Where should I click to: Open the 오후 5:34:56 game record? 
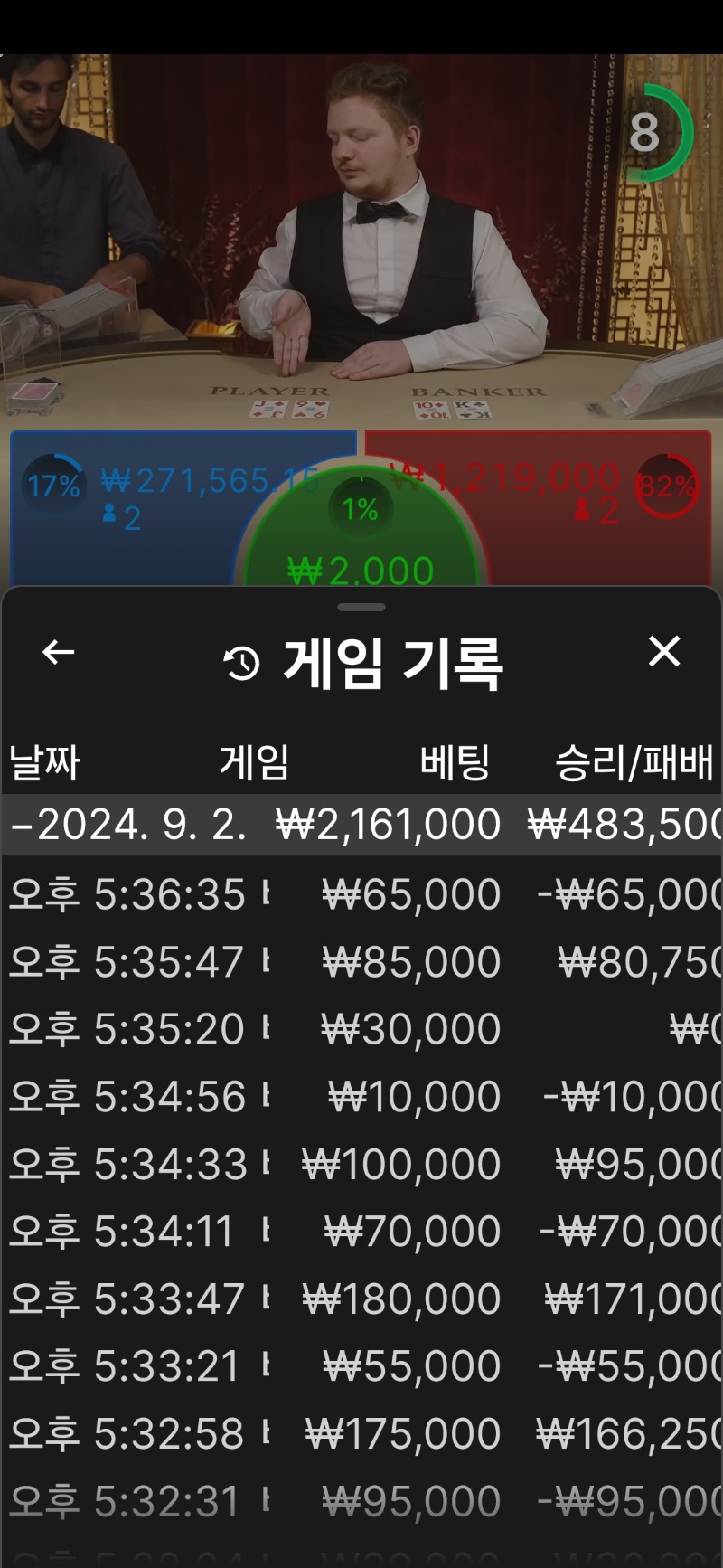point(361,1097)
